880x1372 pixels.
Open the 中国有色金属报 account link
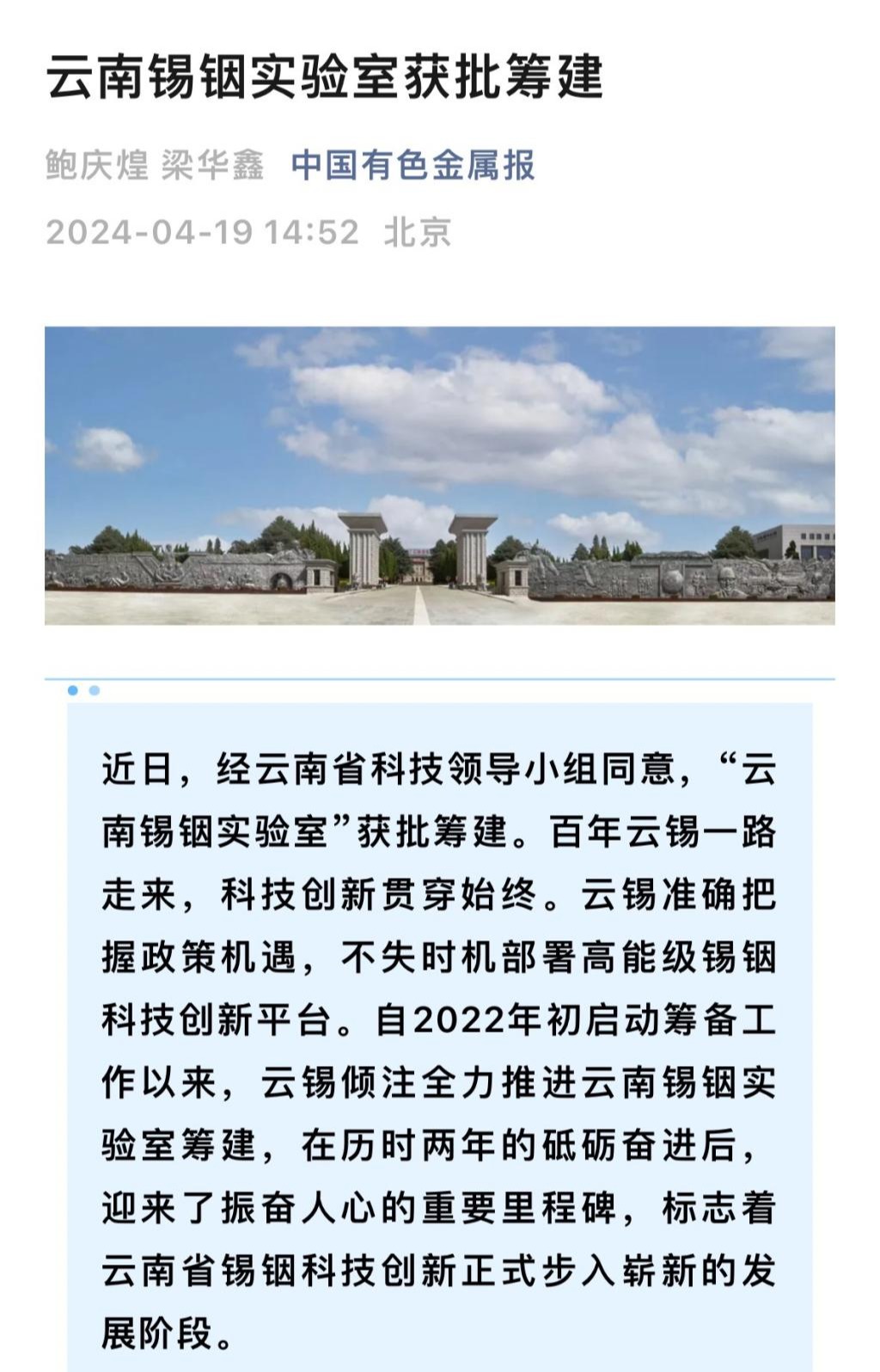tap(412, 165)
